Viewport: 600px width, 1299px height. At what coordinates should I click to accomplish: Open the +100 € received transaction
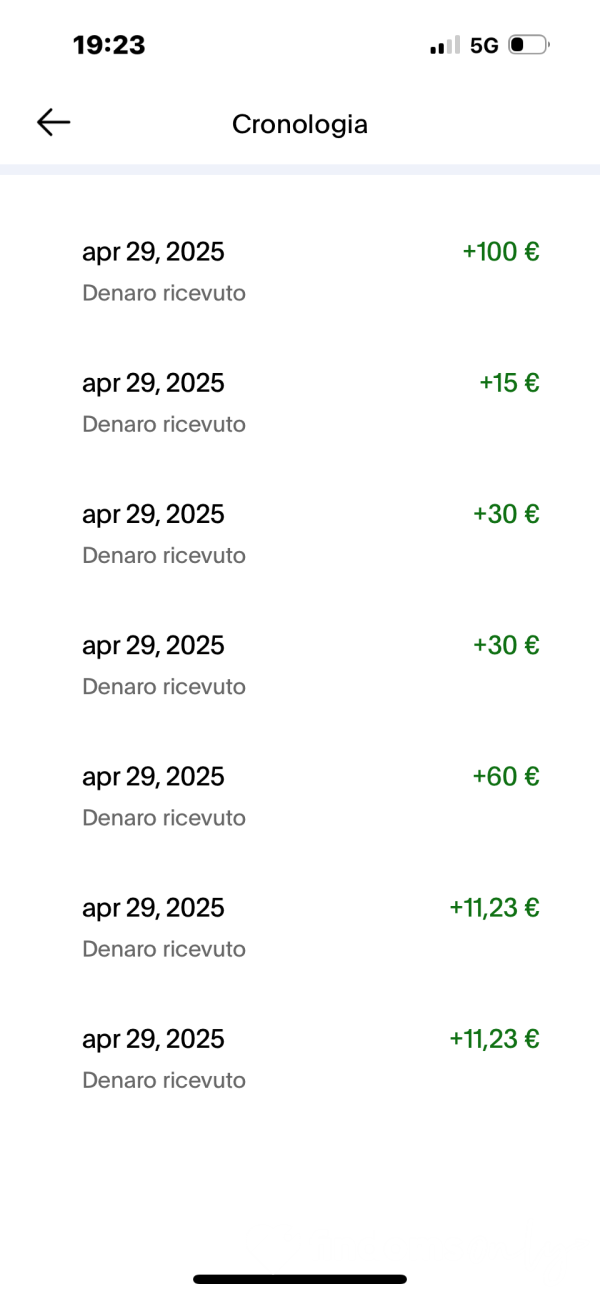click(300, 271)
